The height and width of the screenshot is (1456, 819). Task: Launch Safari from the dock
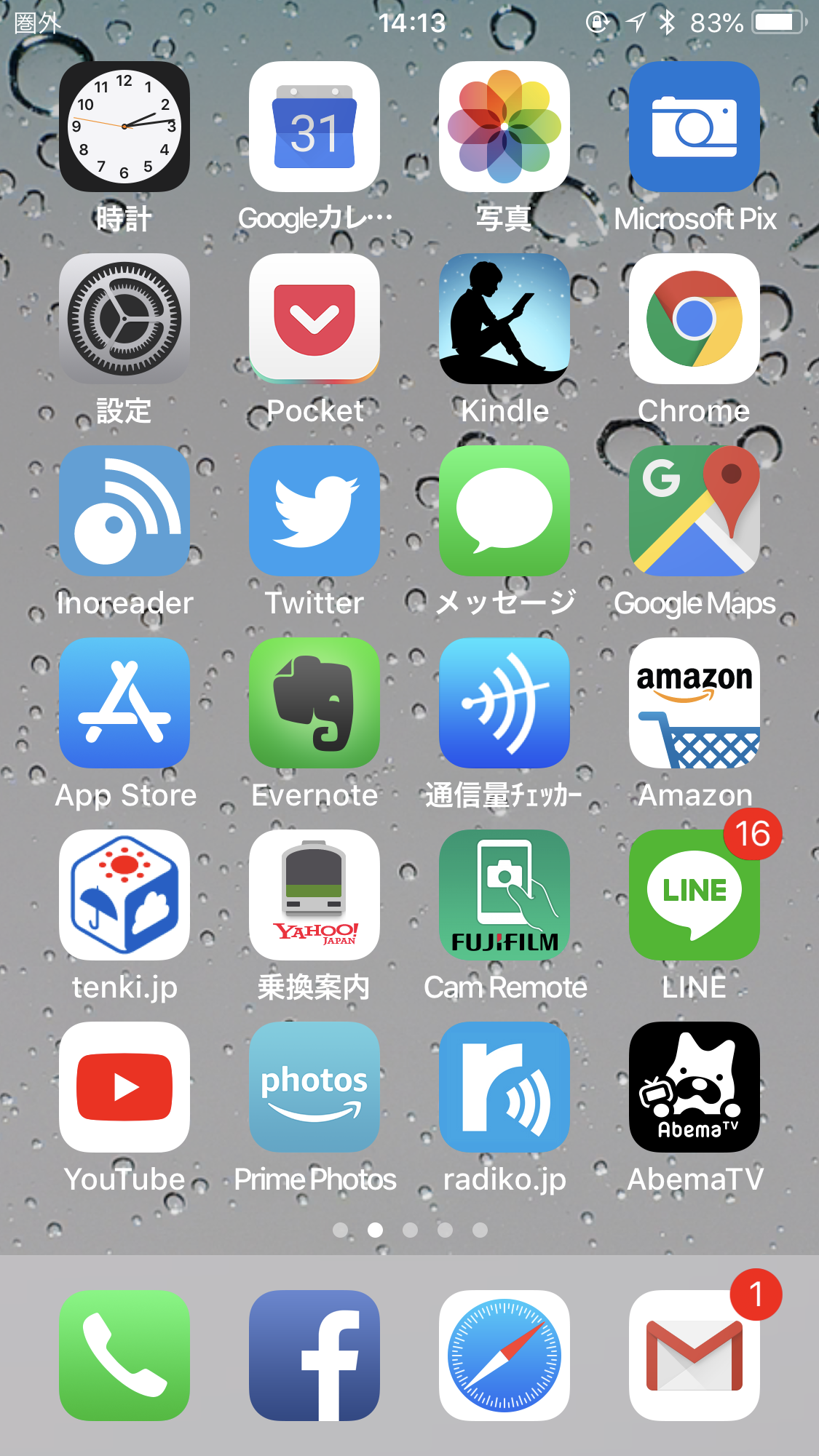[x=505, y=1356]
